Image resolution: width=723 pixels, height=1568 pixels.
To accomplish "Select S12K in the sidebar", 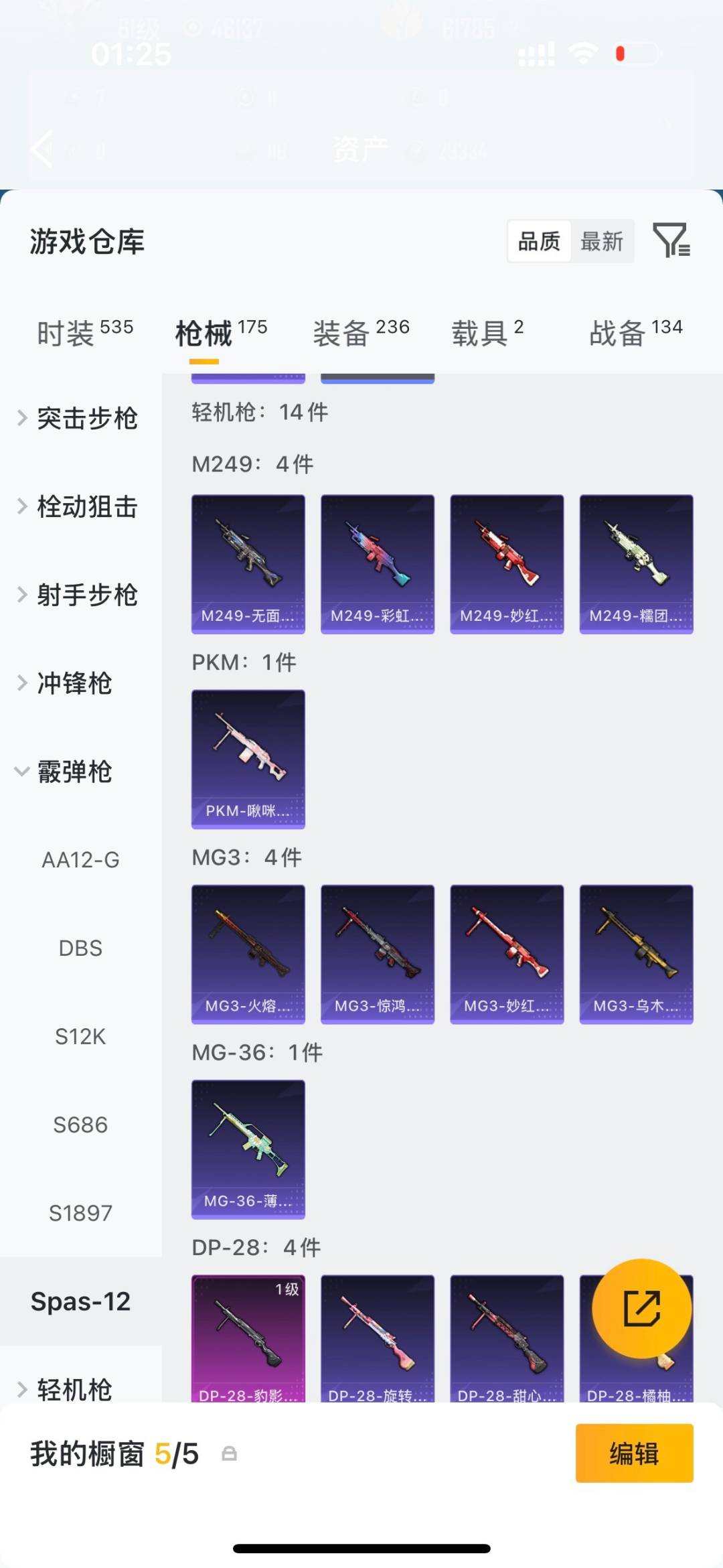I will pos(80,1037).
